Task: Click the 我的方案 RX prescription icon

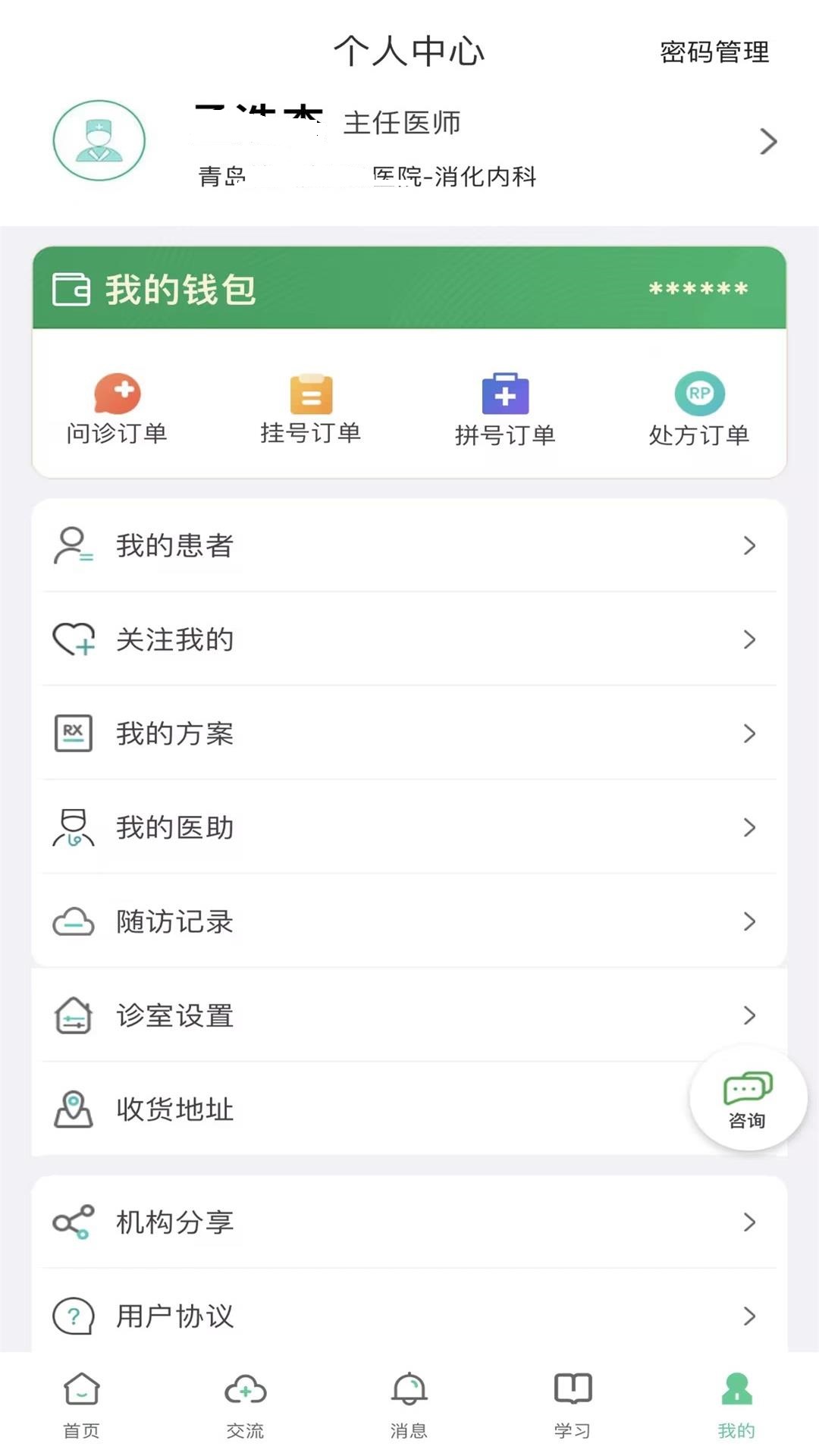Action: [74, 733]
